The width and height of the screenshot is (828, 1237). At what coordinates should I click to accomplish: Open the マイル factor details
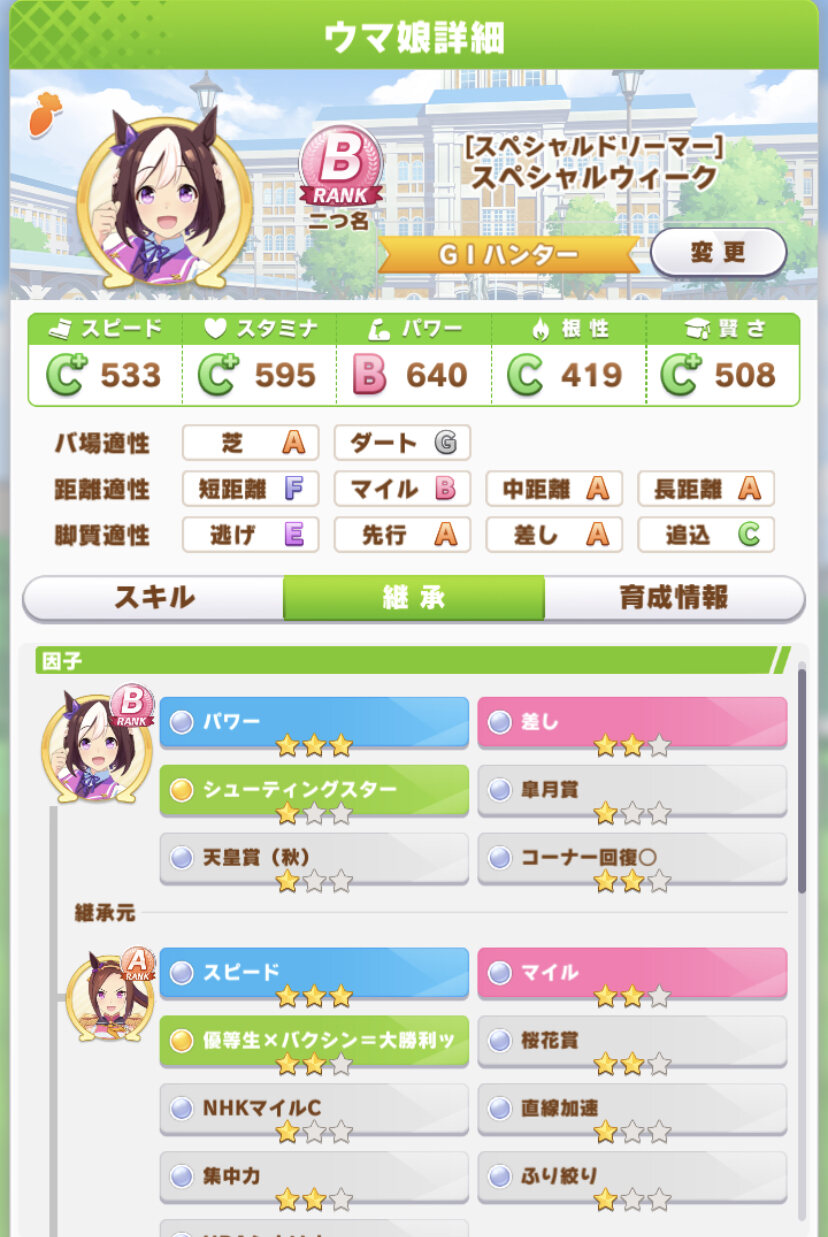click(632, 972)
